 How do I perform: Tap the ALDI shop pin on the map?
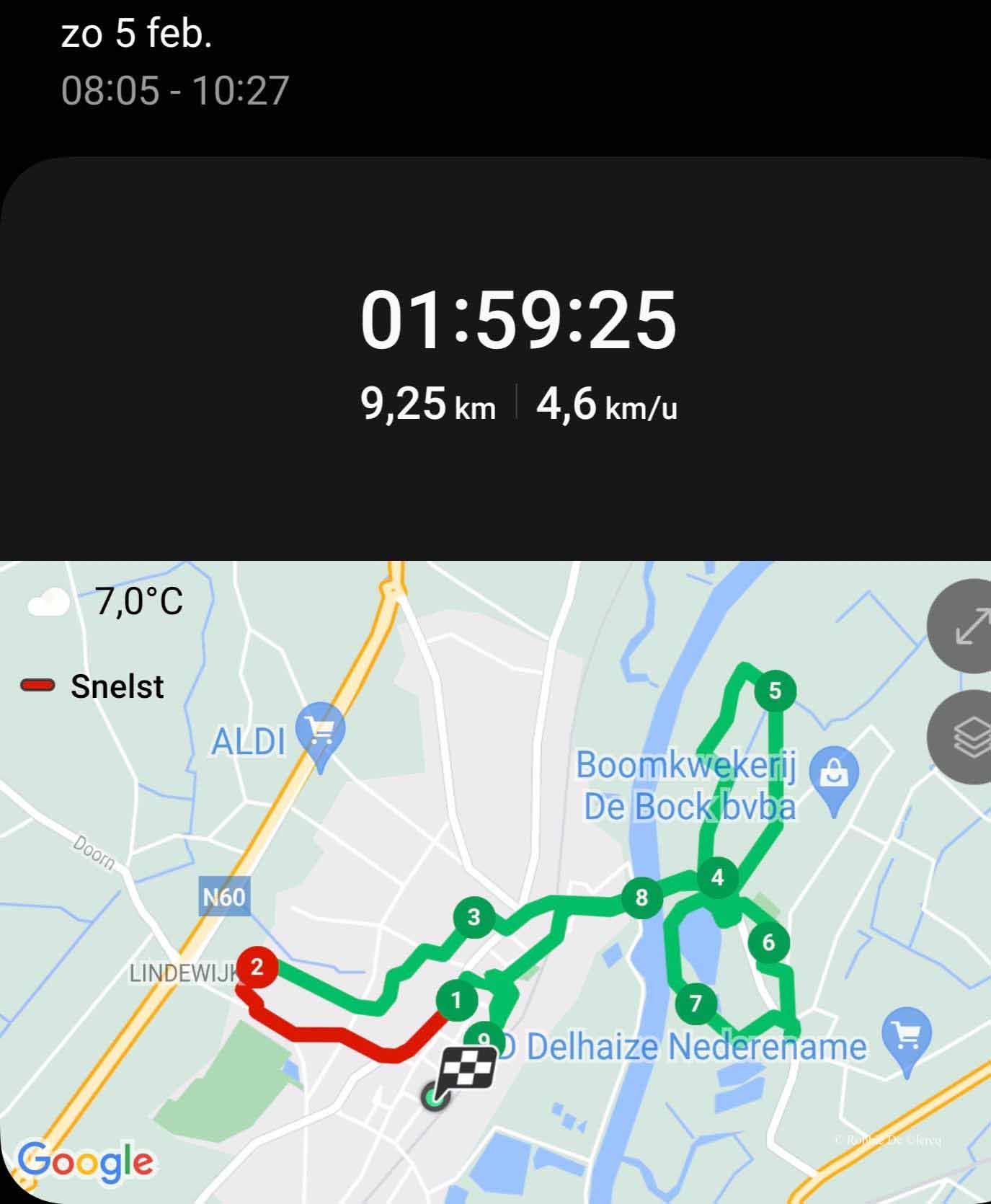(x=320, y=731)
